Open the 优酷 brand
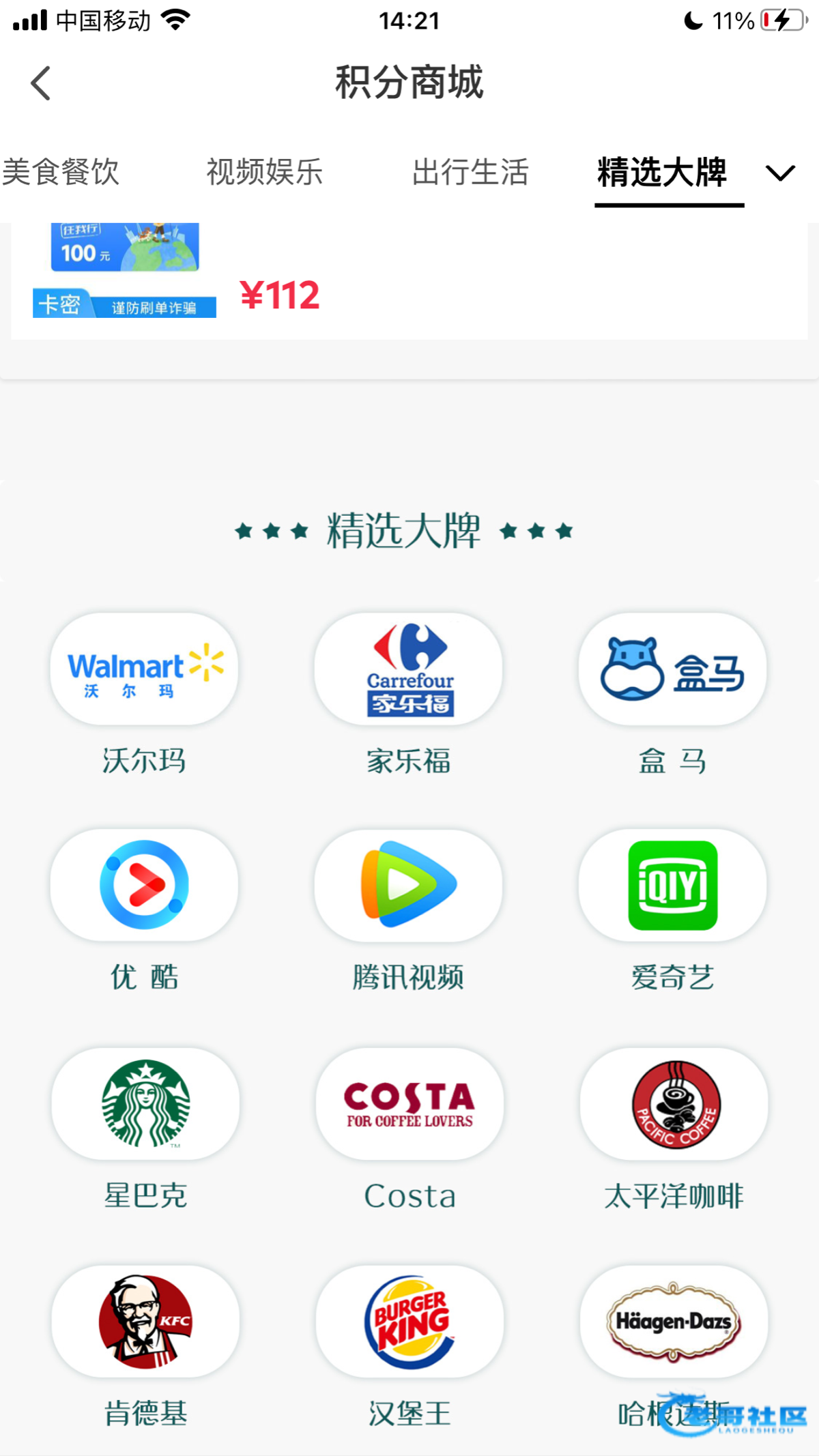This screenshot has height=1456, width=819. pyautogui.click(x=144, y=886)
